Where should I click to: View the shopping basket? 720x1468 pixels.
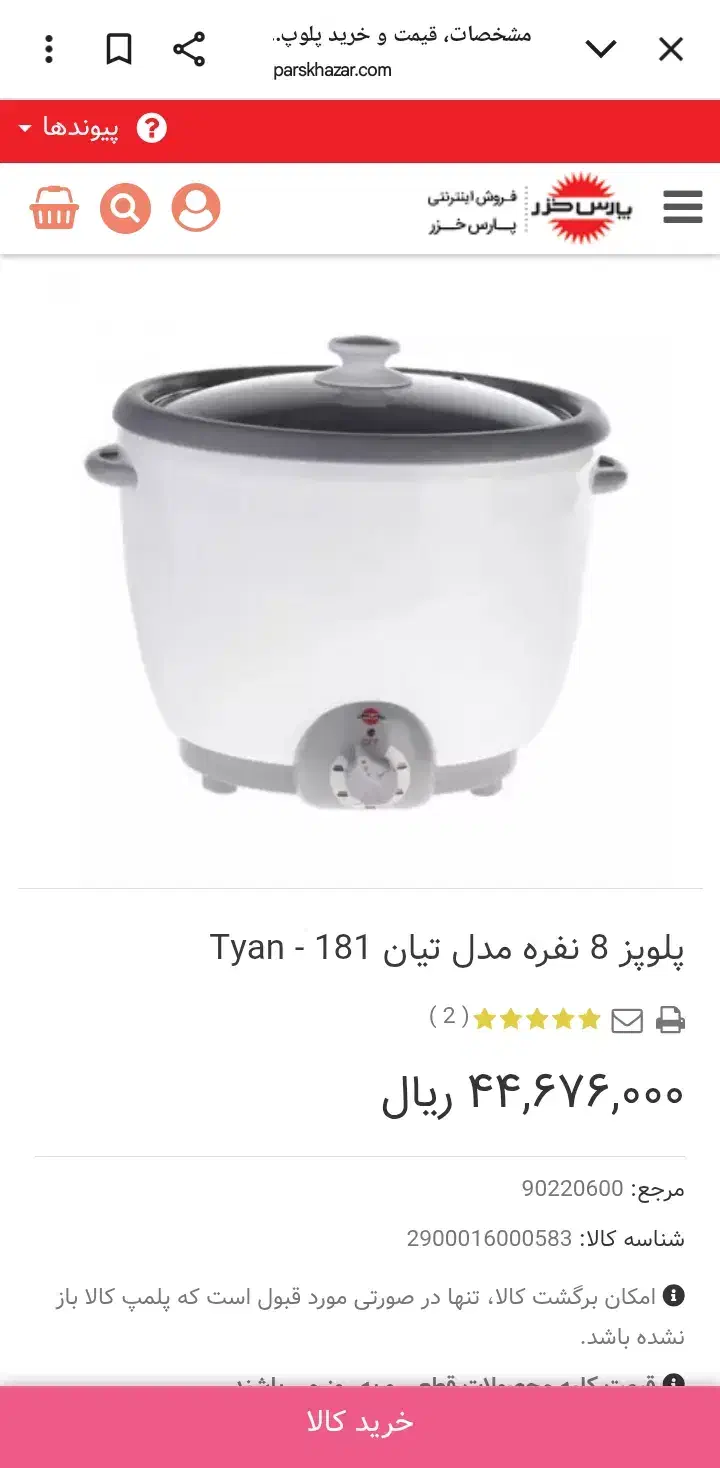(x=54, y=208)
